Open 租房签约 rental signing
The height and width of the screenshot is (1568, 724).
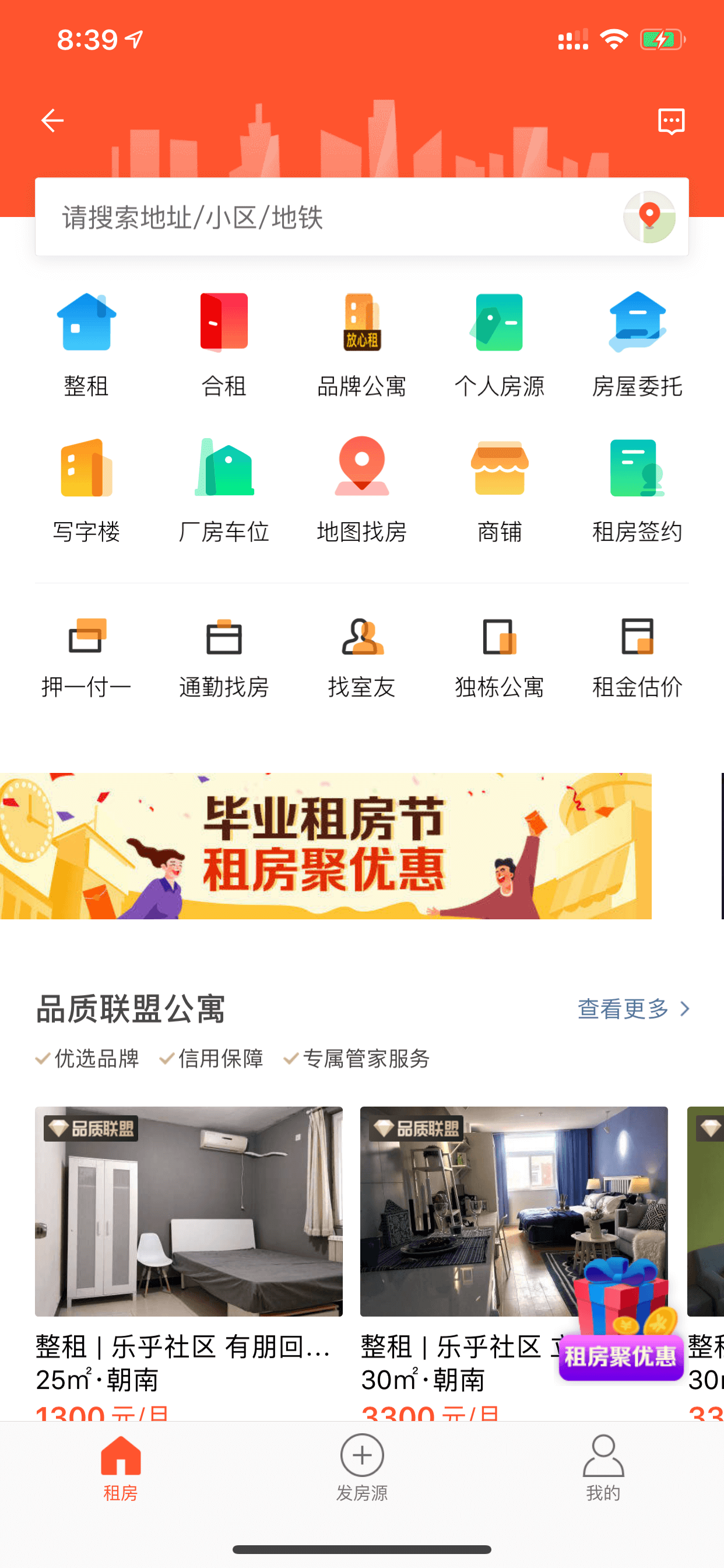[x=637, y=491]
